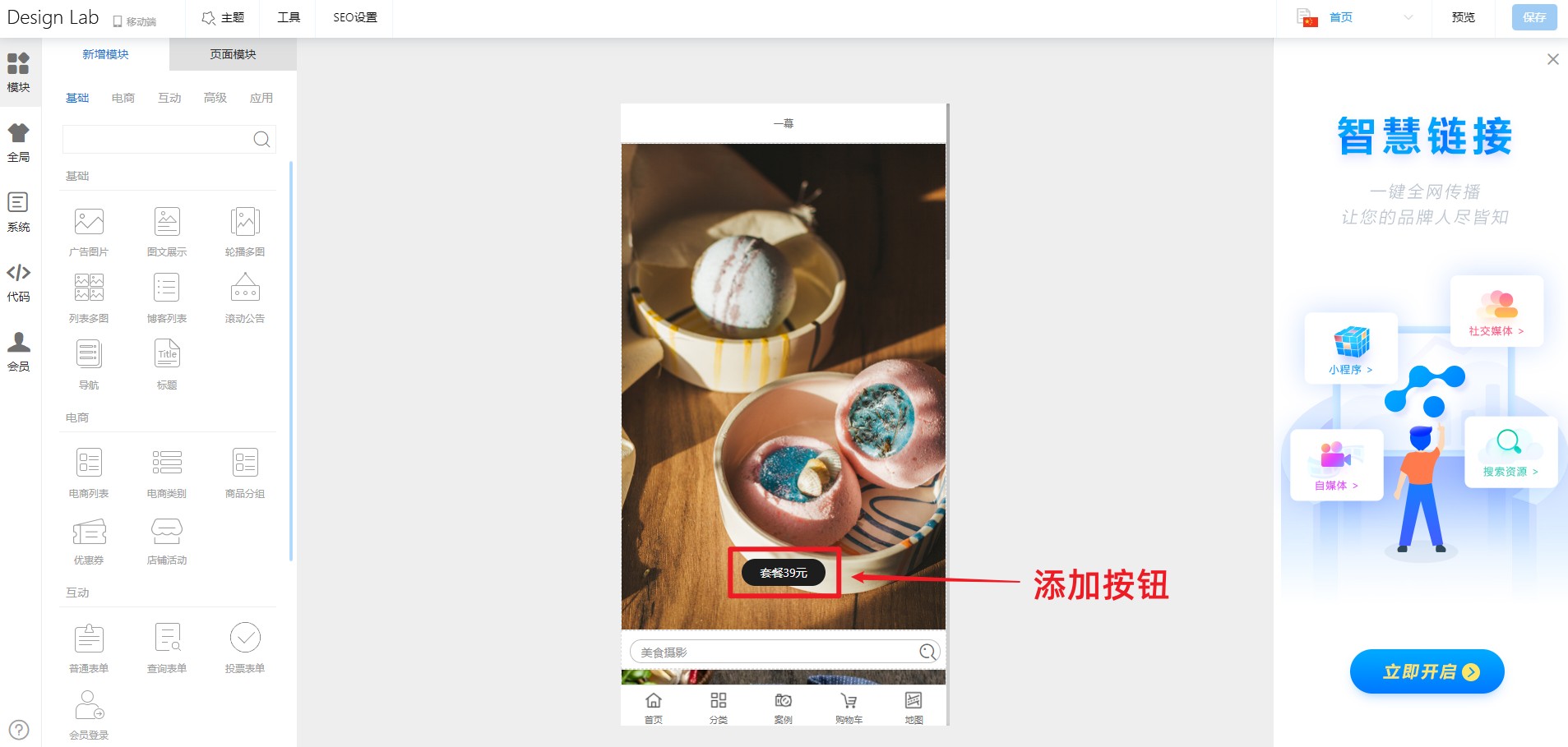
Task: Open the 主题 theme menu
Action: 223,17
